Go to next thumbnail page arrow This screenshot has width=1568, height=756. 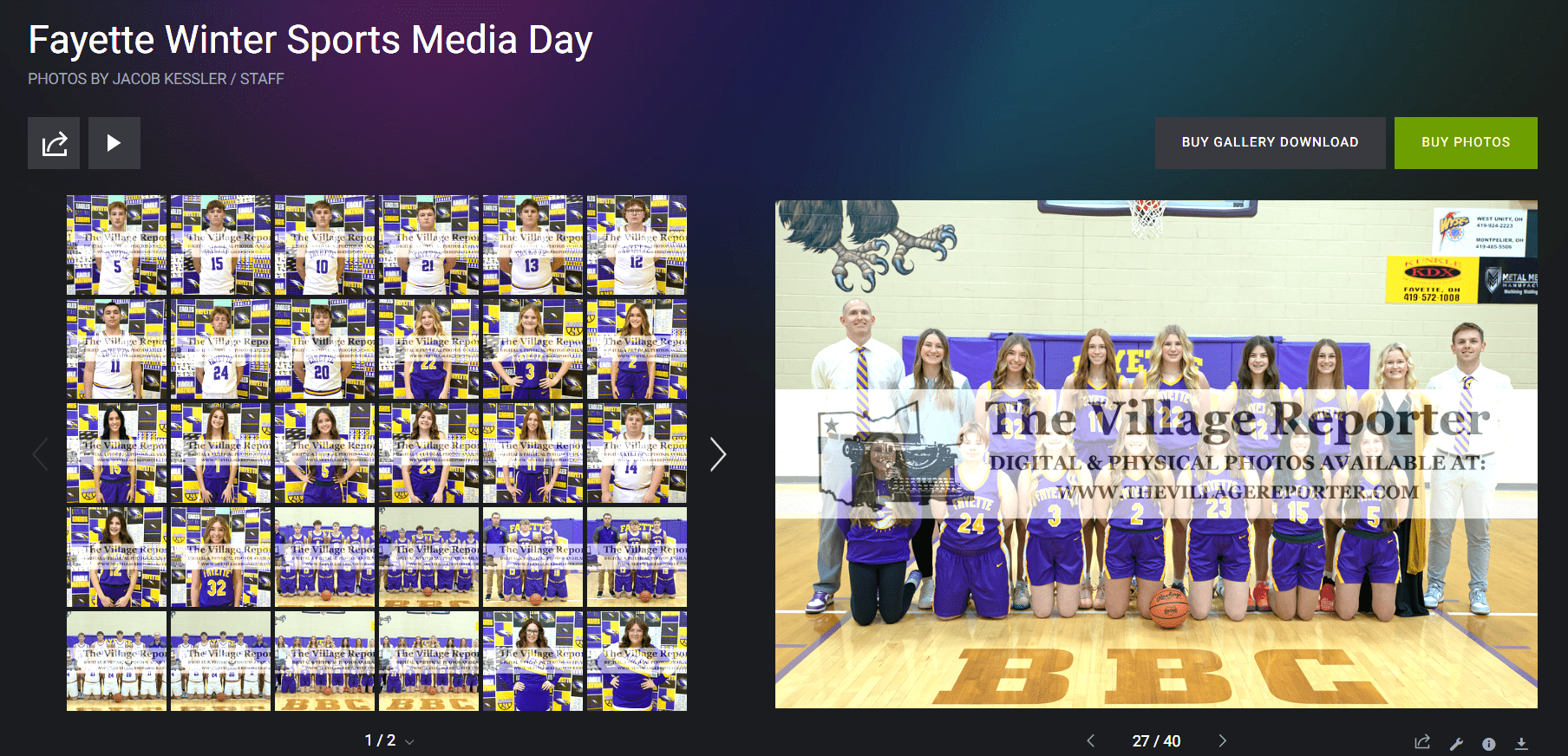click(x=717, y=454)
